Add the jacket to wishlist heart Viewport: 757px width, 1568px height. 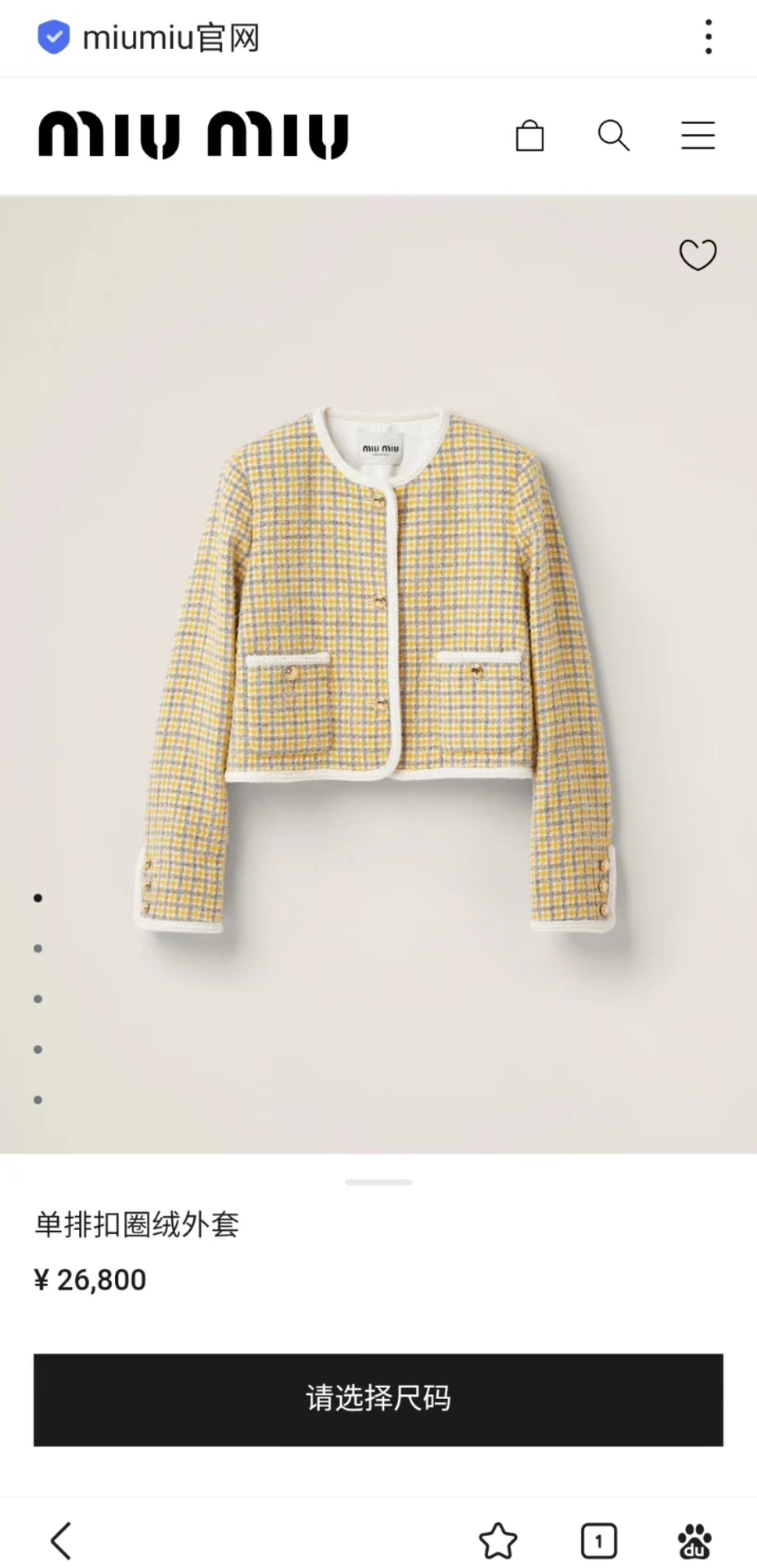697,255
